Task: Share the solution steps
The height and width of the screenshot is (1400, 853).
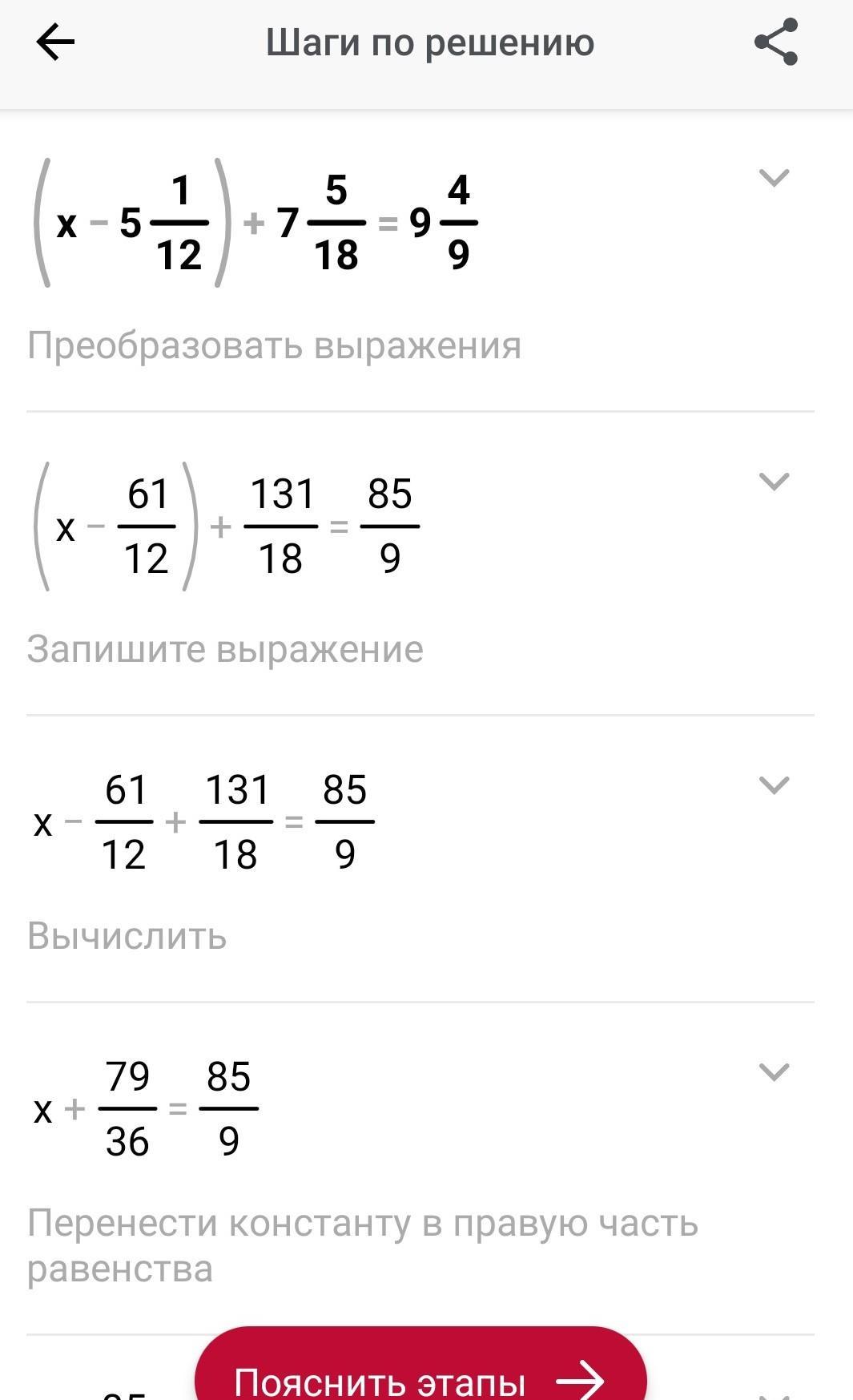Action: pos(775,42)
